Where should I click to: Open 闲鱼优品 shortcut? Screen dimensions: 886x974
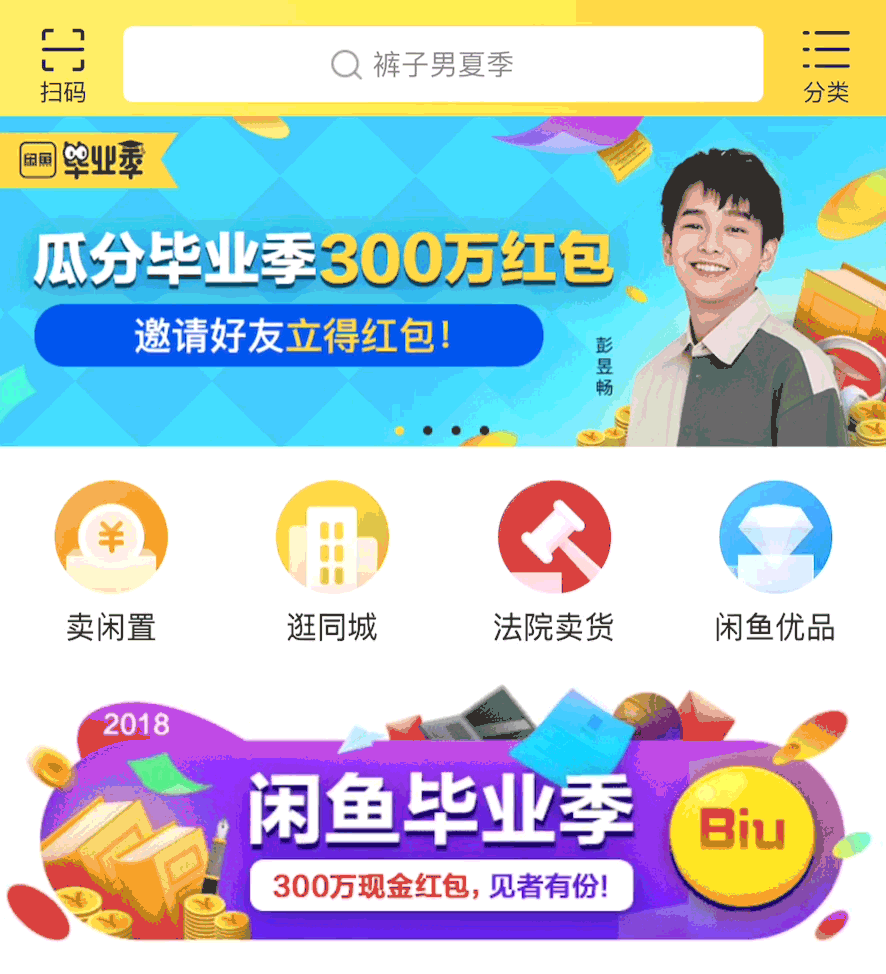coord(775,560)
